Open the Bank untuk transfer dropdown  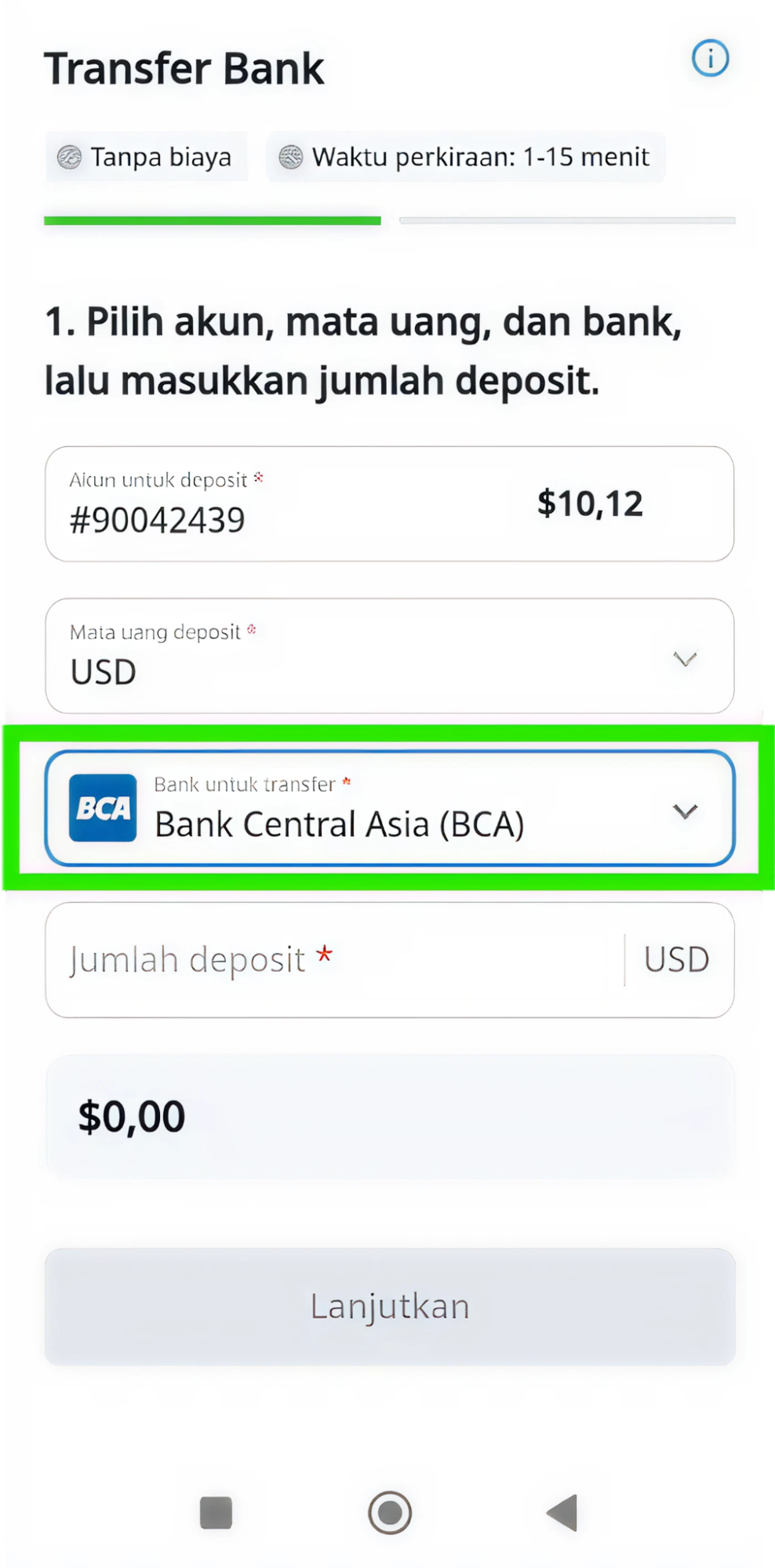pos(389,809)
